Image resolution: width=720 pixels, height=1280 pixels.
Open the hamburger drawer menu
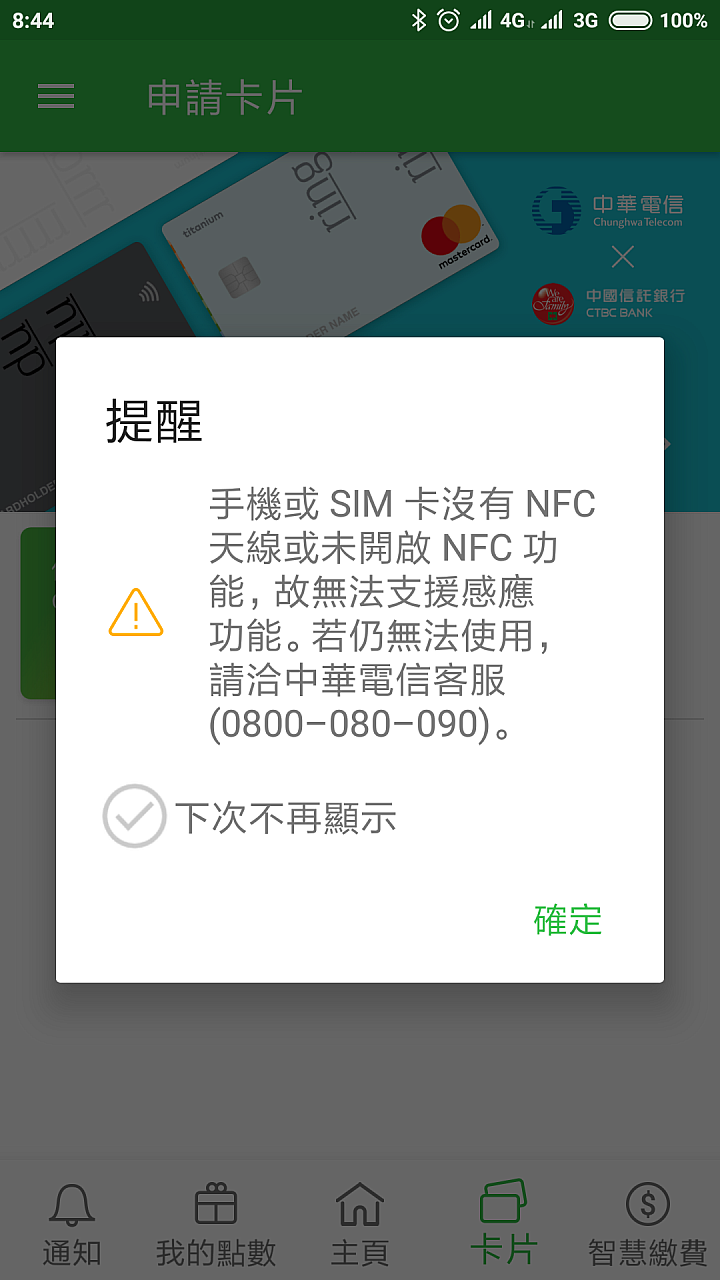[x=56, y=96]
